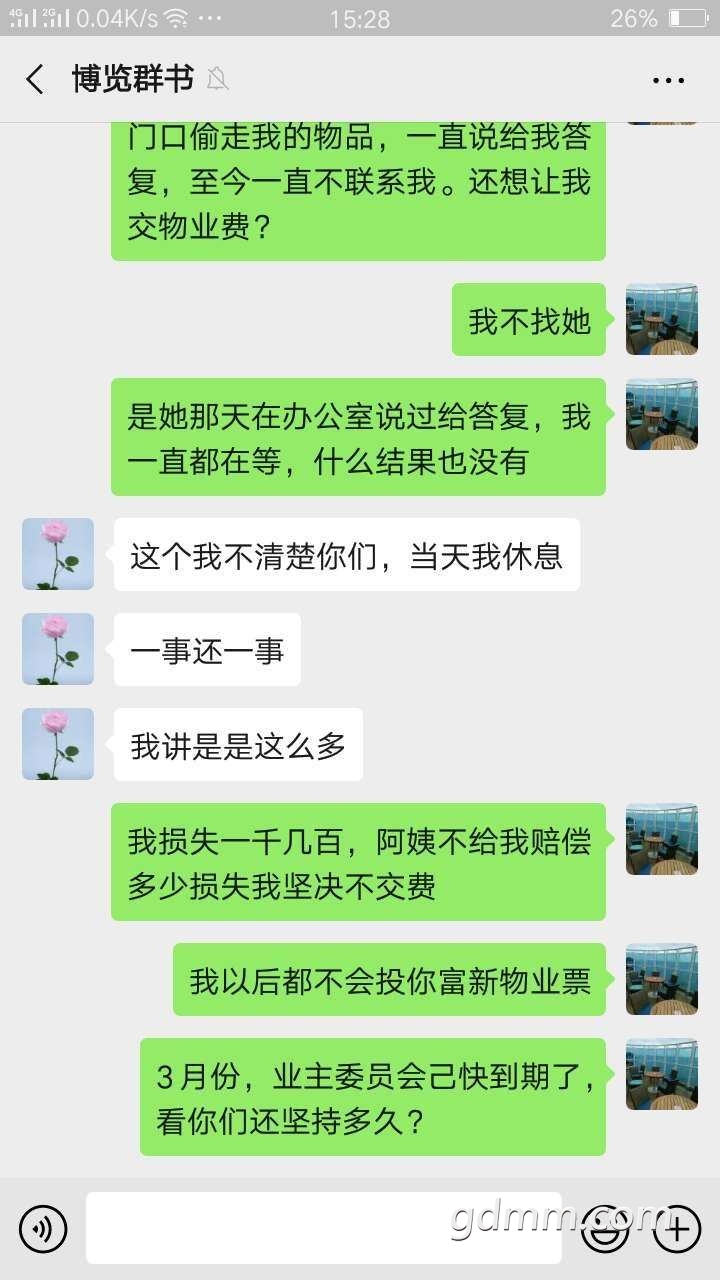The height and width of the screenshot is (1280, 720).
Task: Open the chat's three-dot menu
Action: tap(667, 80)
